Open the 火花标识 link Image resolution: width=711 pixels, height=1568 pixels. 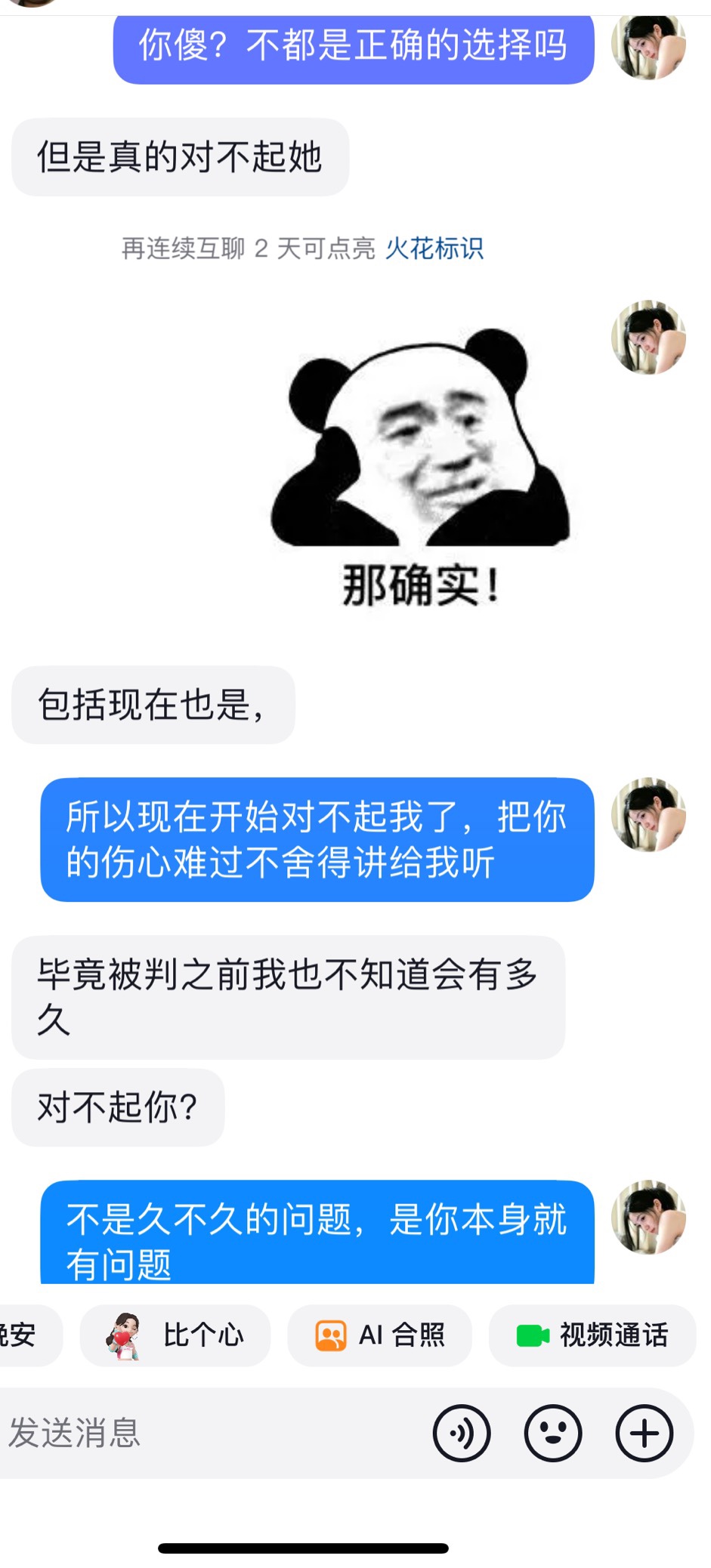click(x=434, y=248)
